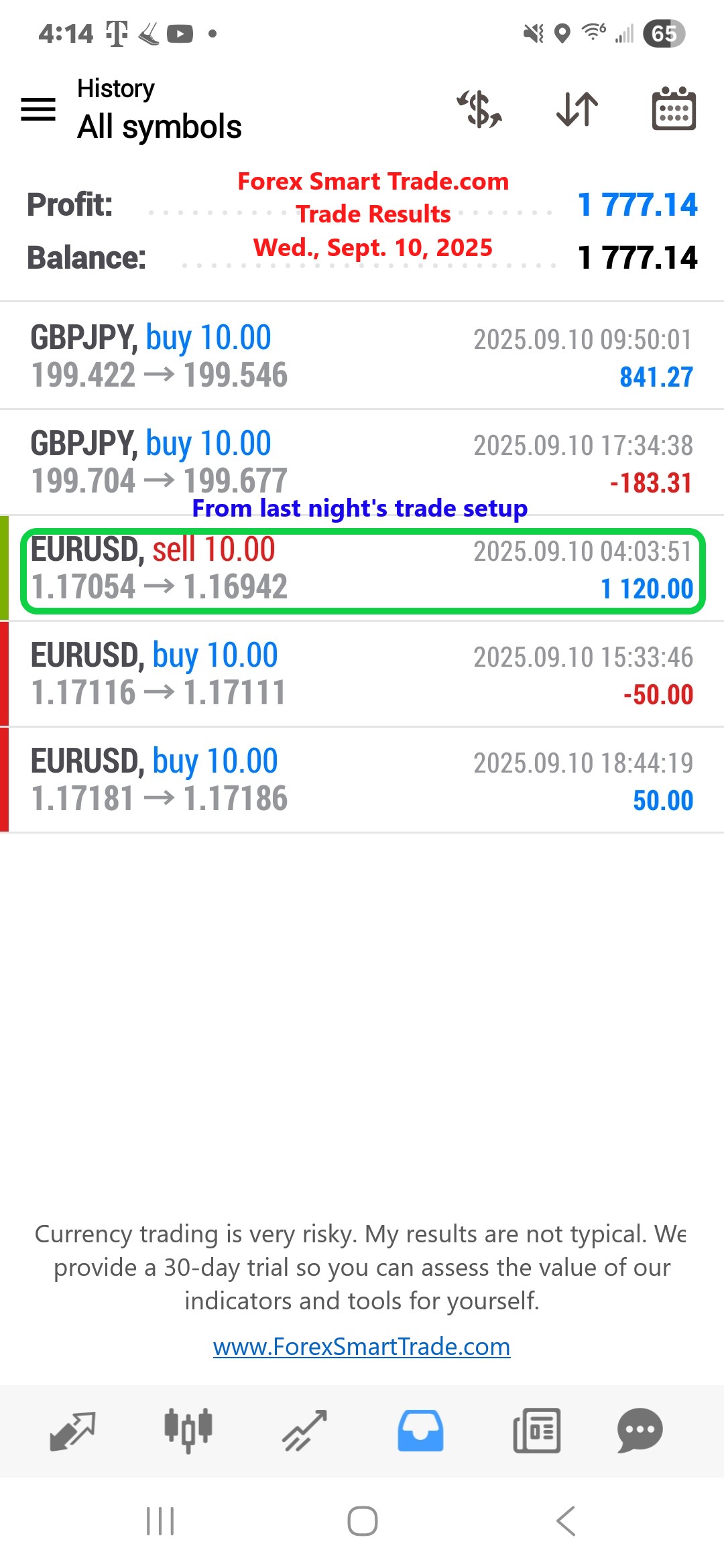Go back using system back button

pyautogui.click(x=566, y=1521)
